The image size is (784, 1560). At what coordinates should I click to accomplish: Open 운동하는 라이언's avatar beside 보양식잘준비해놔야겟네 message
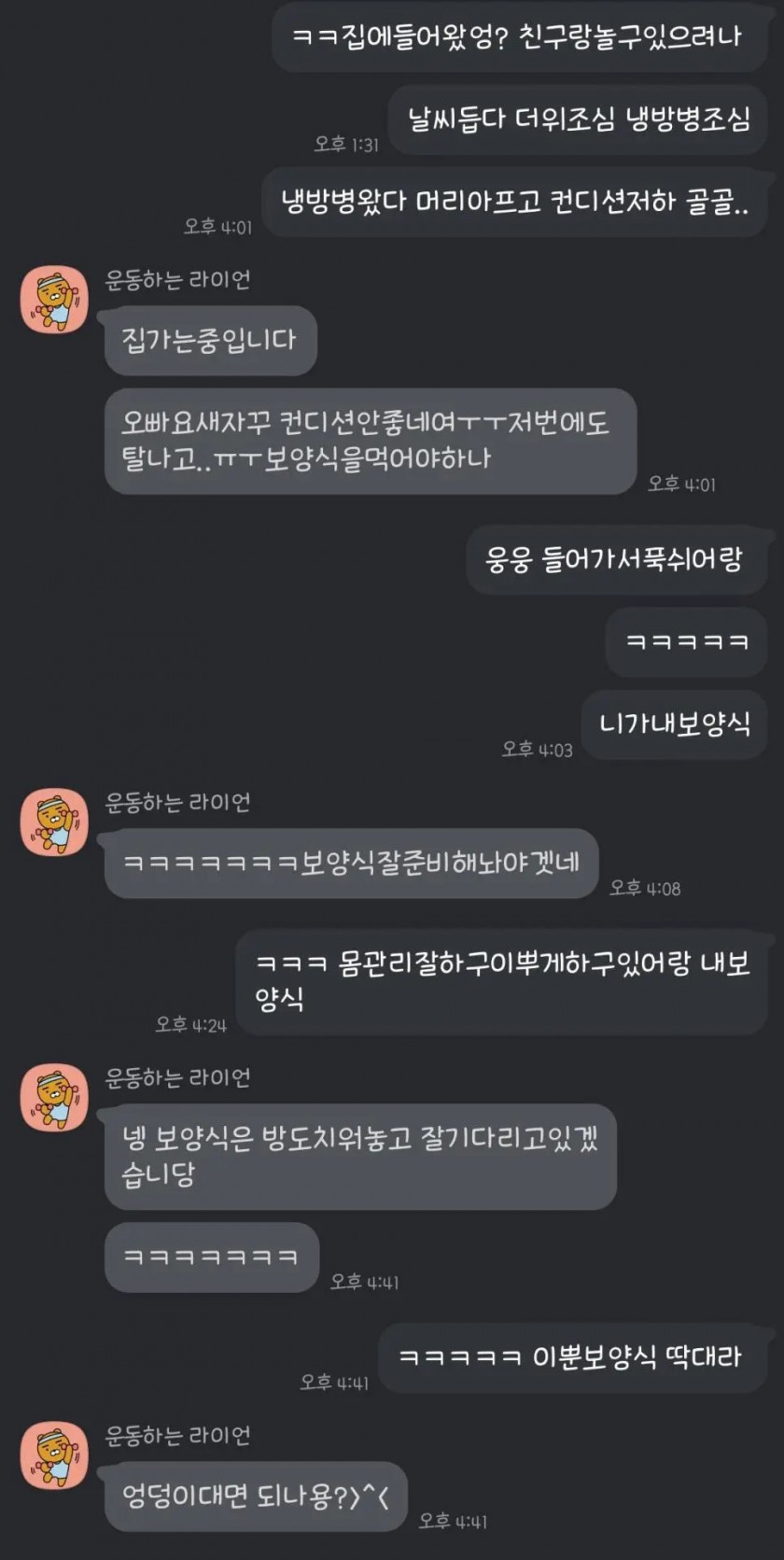pos(54,822)
